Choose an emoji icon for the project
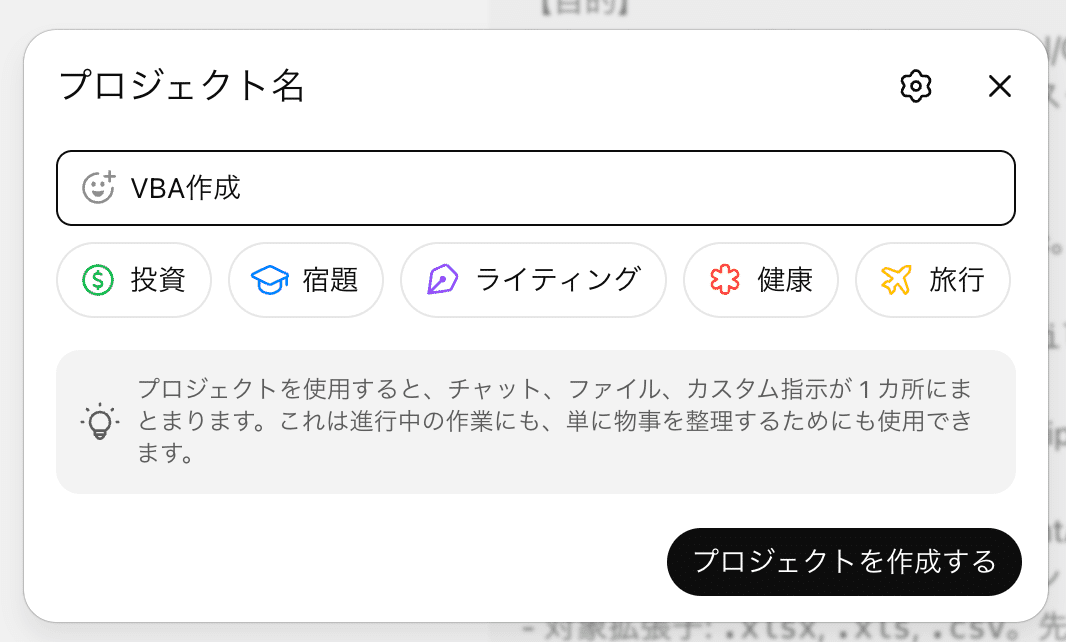This screenshot has width=1066, height=642. 98,188
